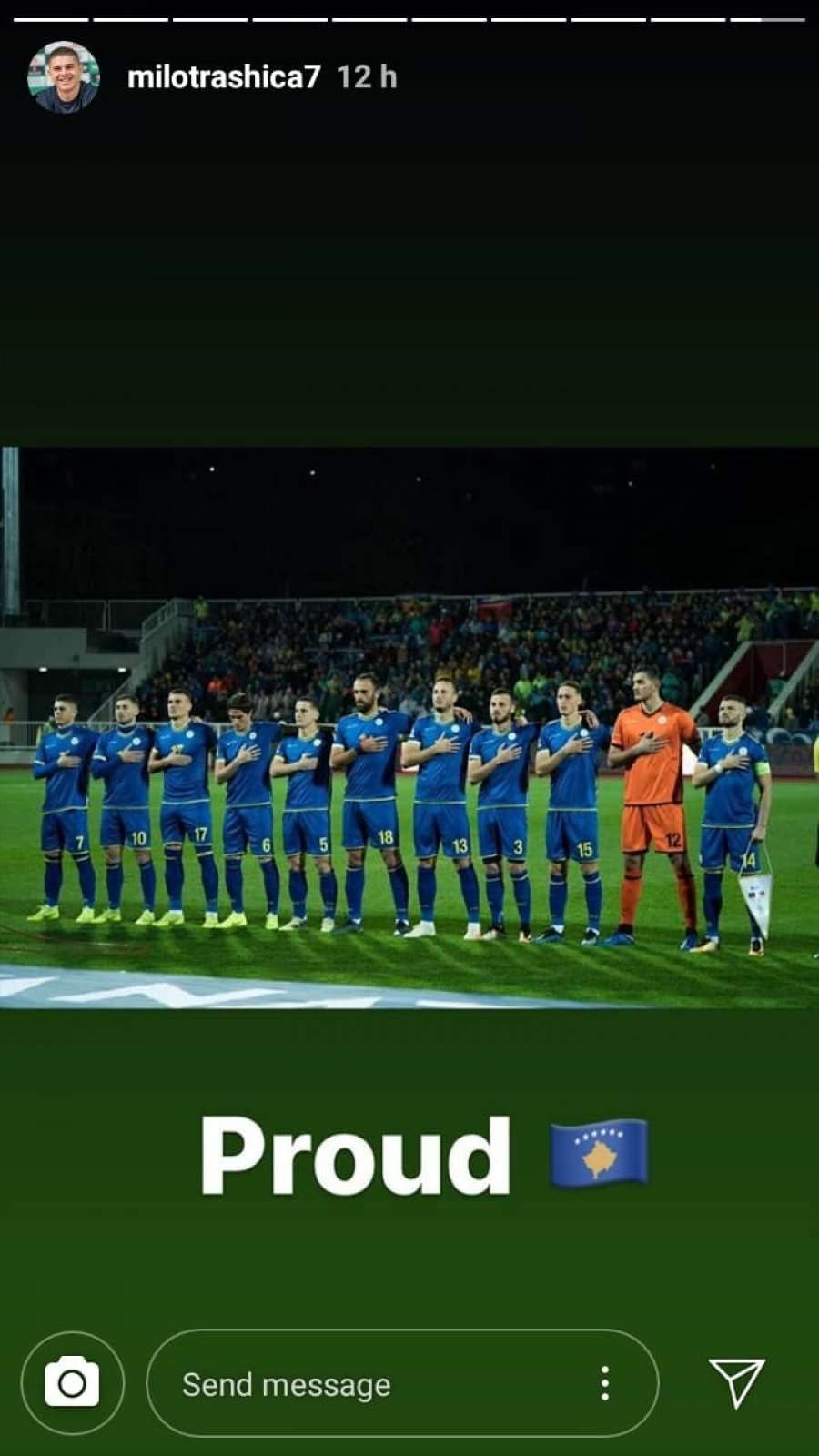Tap the Send message field
The image size is (819, 1456).
click(x=364, y=1384)
